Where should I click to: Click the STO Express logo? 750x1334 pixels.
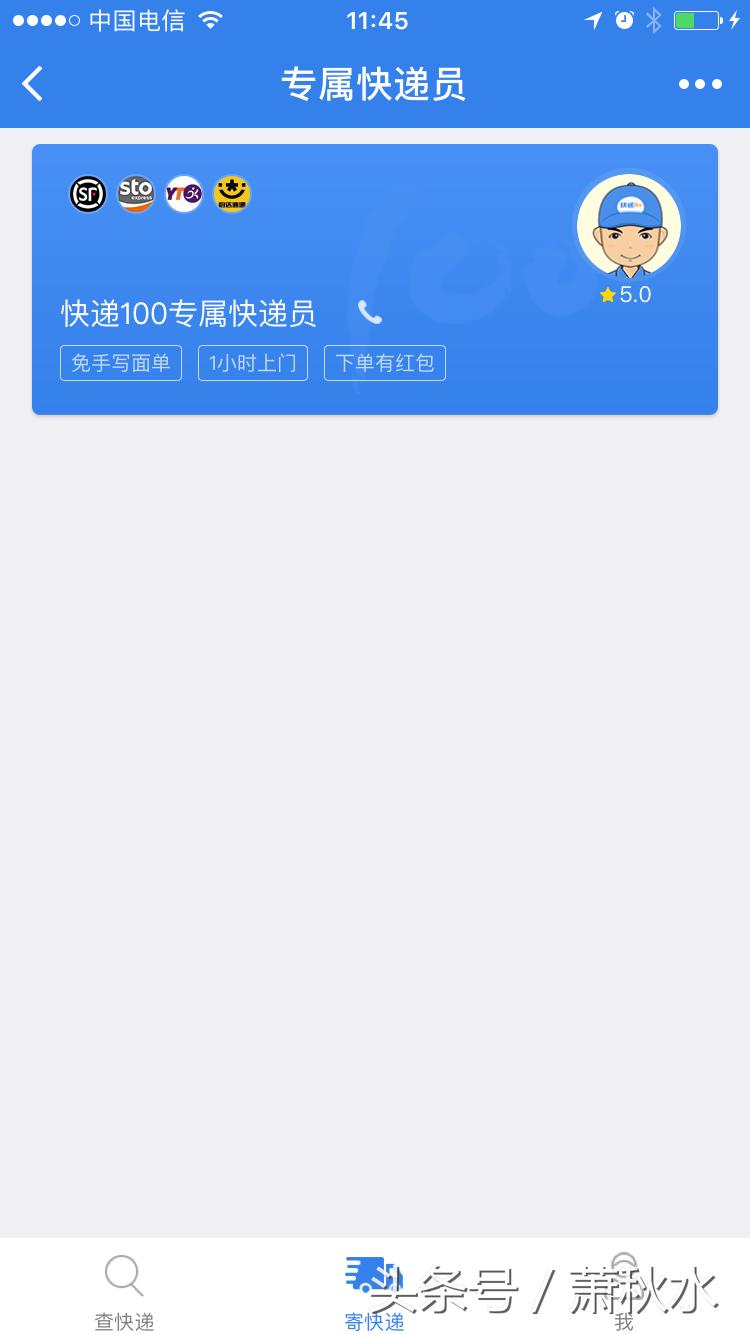click(135, 193)
